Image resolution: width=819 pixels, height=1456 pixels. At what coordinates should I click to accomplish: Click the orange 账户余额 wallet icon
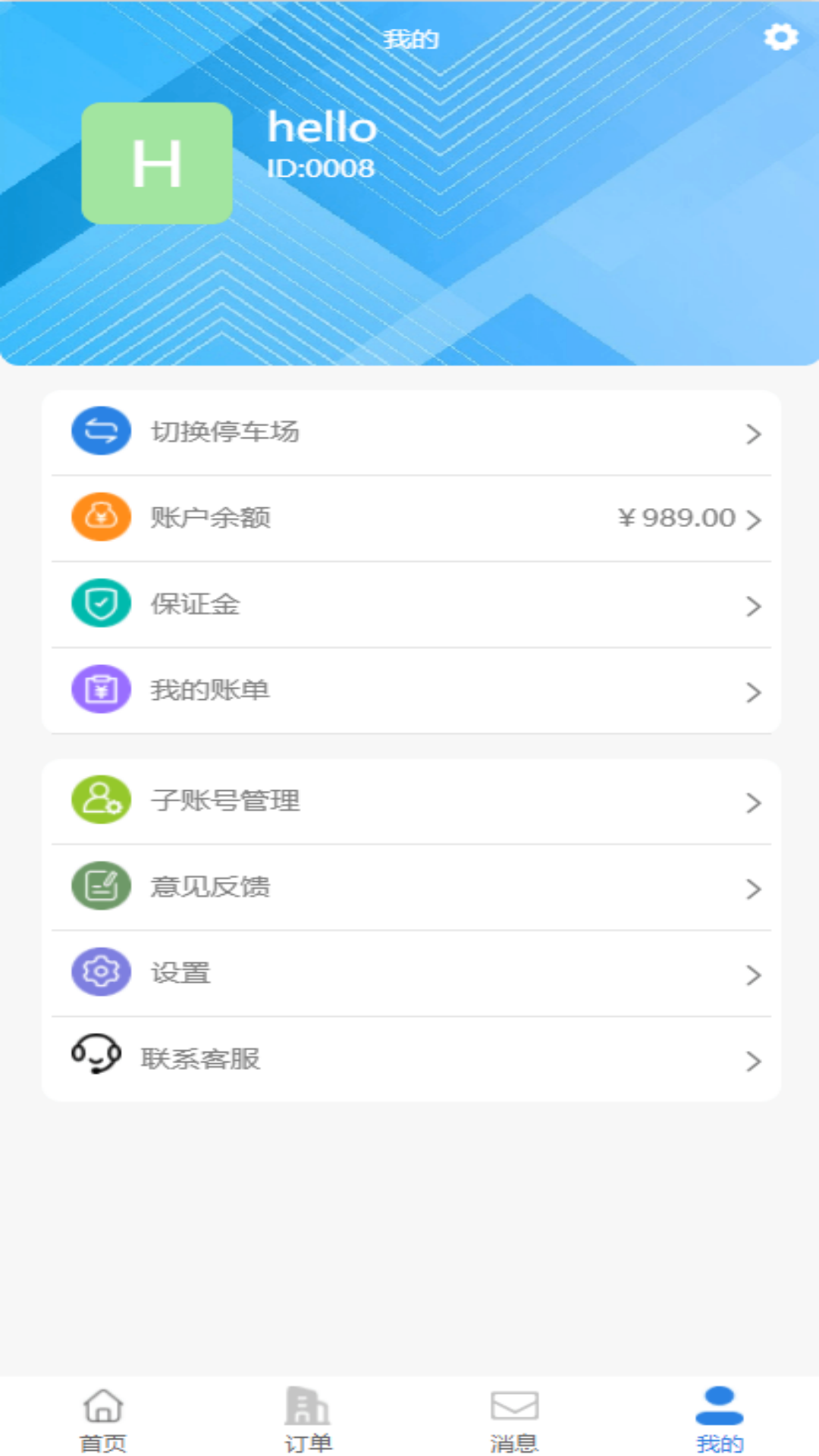coord(101,517)
